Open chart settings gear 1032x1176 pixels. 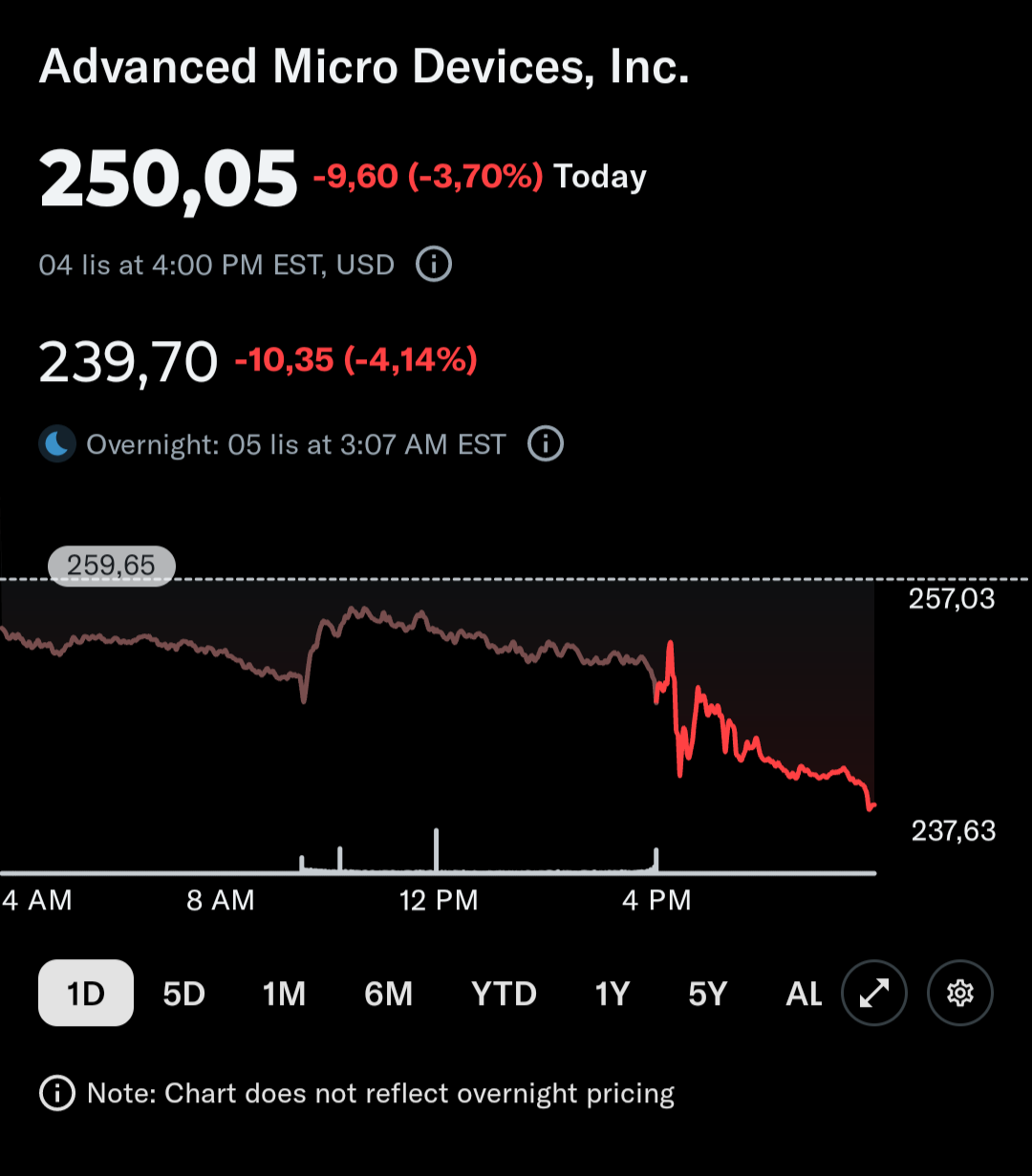(x=959, y=994)
